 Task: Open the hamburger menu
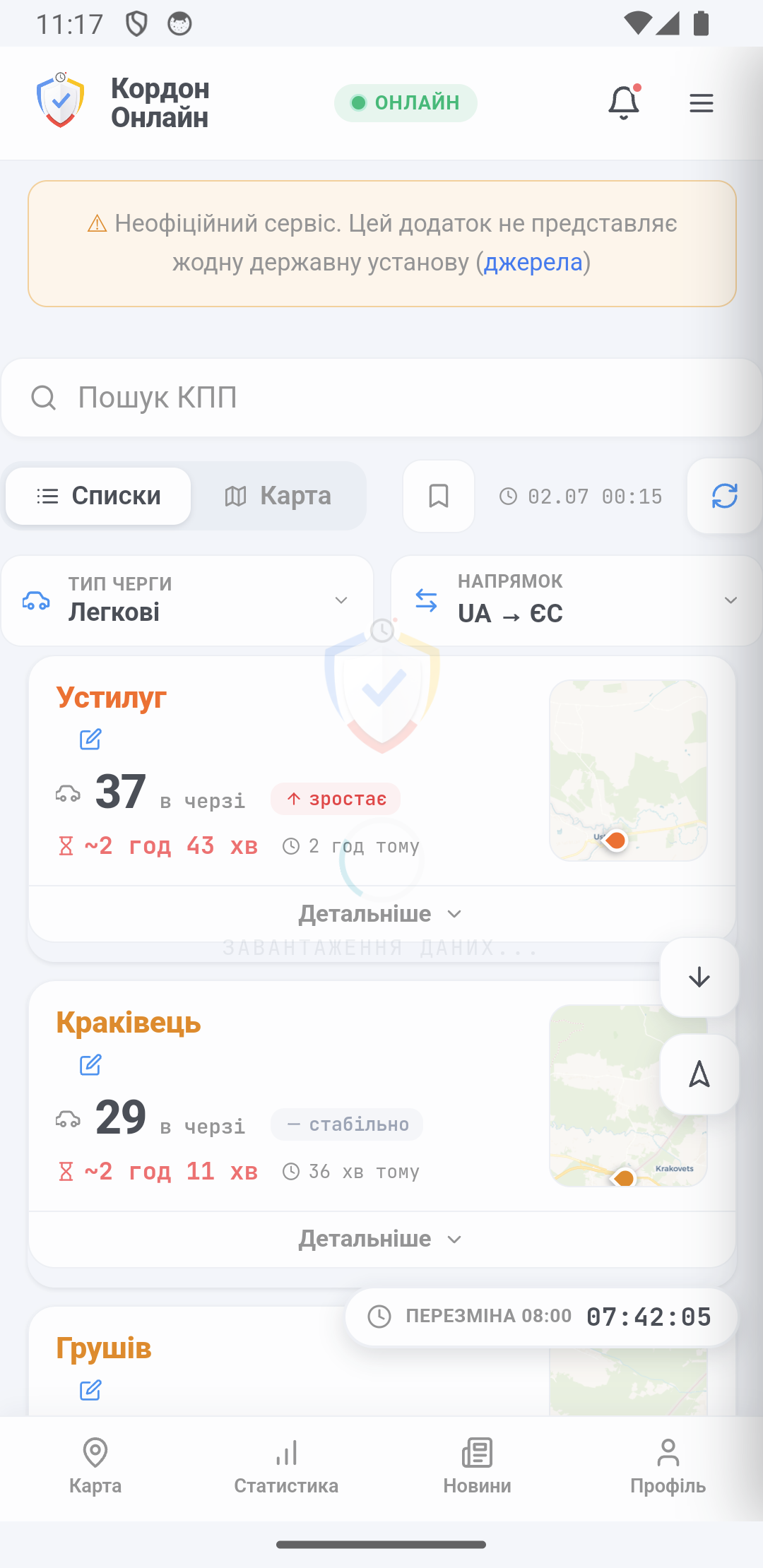coord(701,103)
